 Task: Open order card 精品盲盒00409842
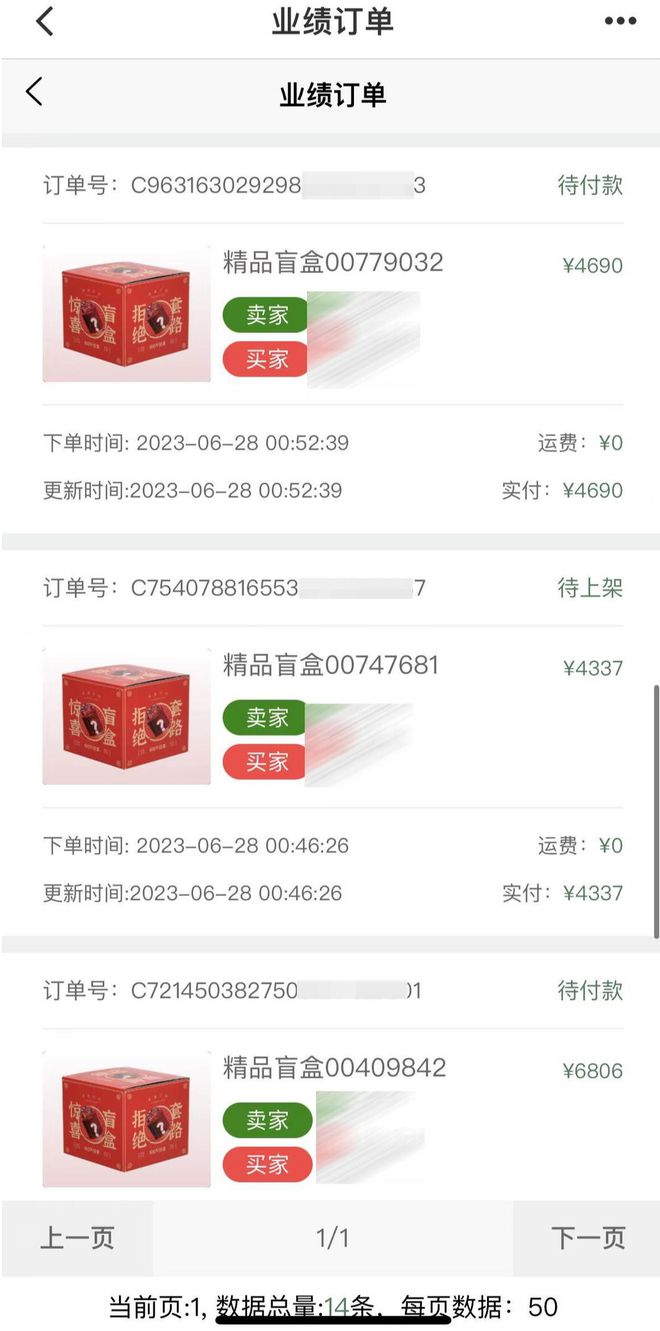pyautogui.click(x=334, y=1068)
